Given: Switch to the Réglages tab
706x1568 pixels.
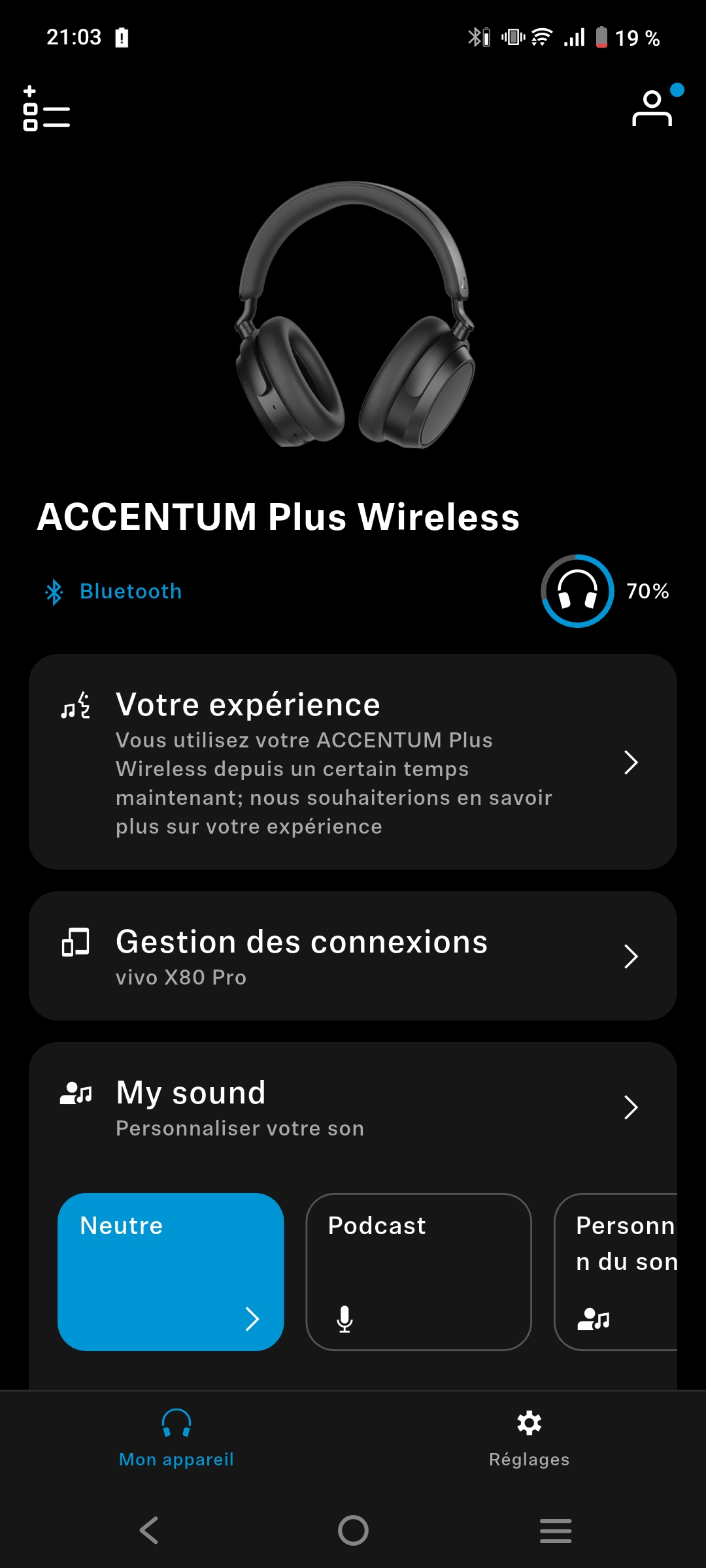Looking at the screenshot, I should point(529,1437).
